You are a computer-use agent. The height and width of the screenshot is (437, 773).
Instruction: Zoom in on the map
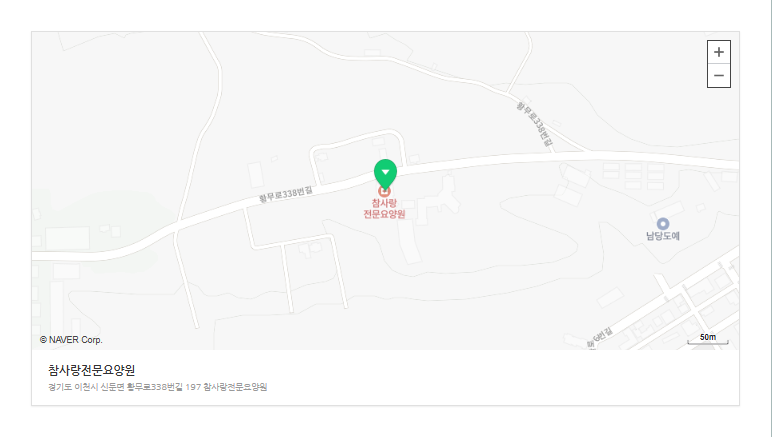(718, 52)
